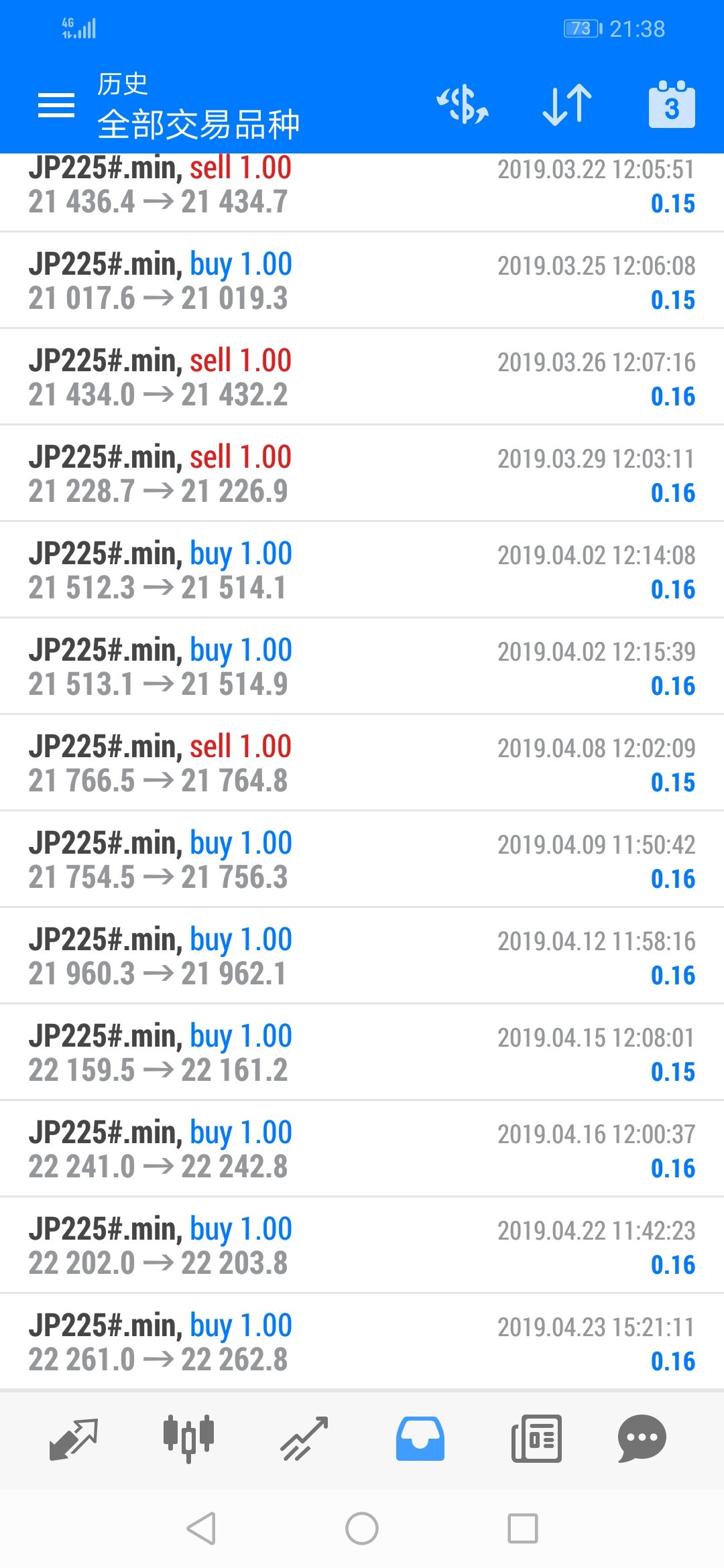Viewport: 724px width, 1568px height.
Task: Open the calendar date range picker
Action: (672, 105)
